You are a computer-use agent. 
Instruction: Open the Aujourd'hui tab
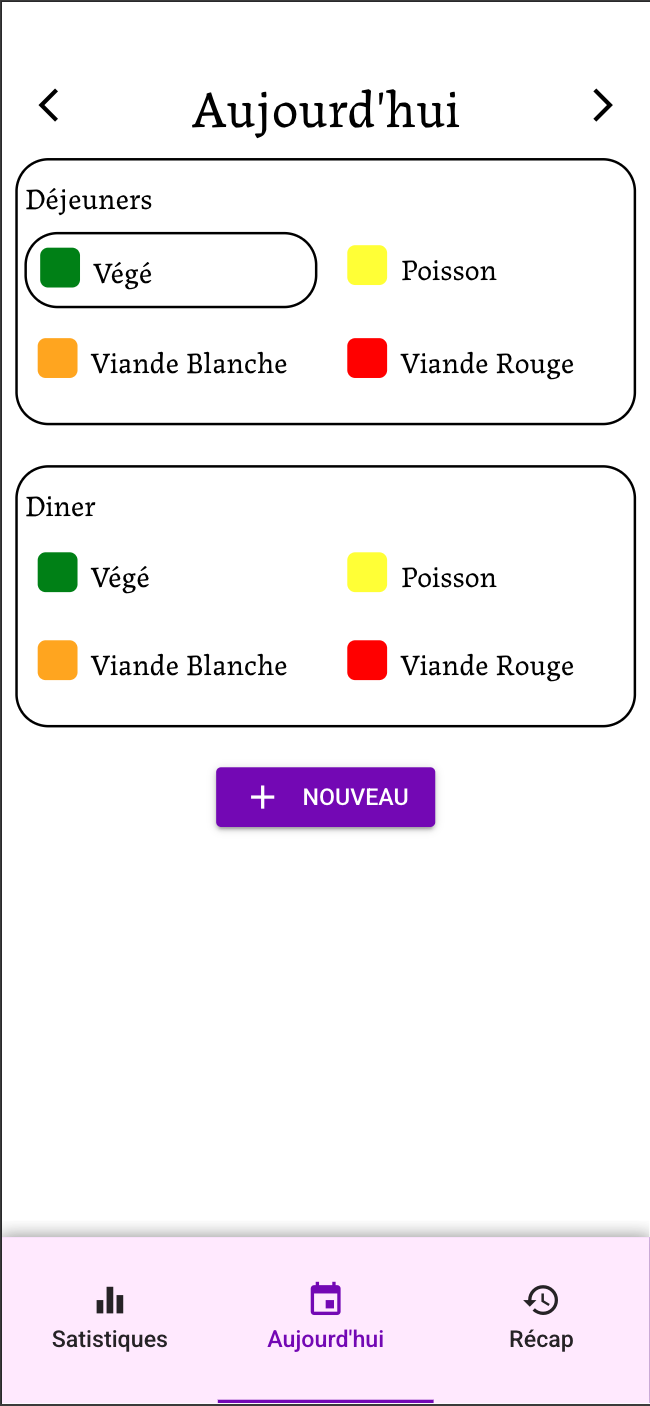click(x=325, y=1319)
